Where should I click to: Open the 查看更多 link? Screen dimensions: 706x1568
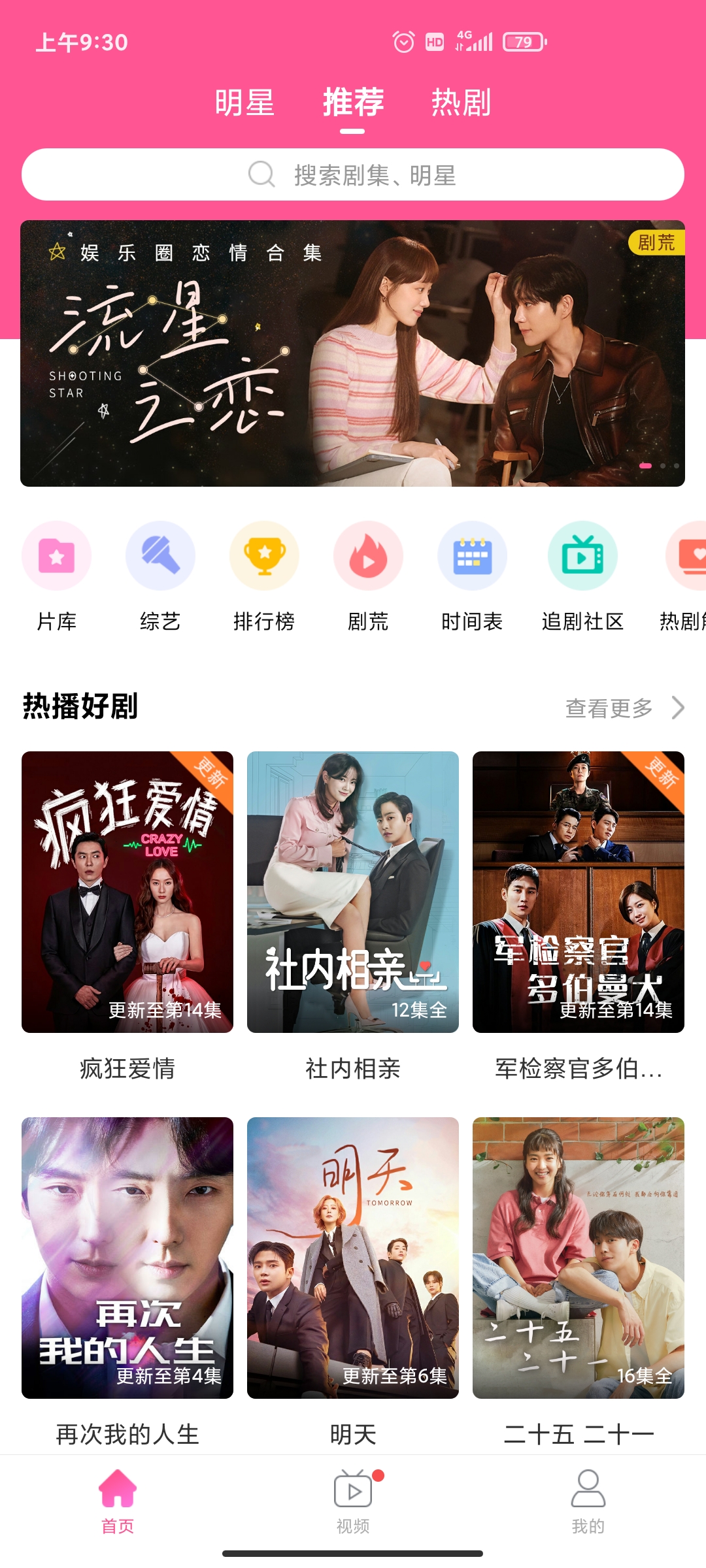coord(609,708)
